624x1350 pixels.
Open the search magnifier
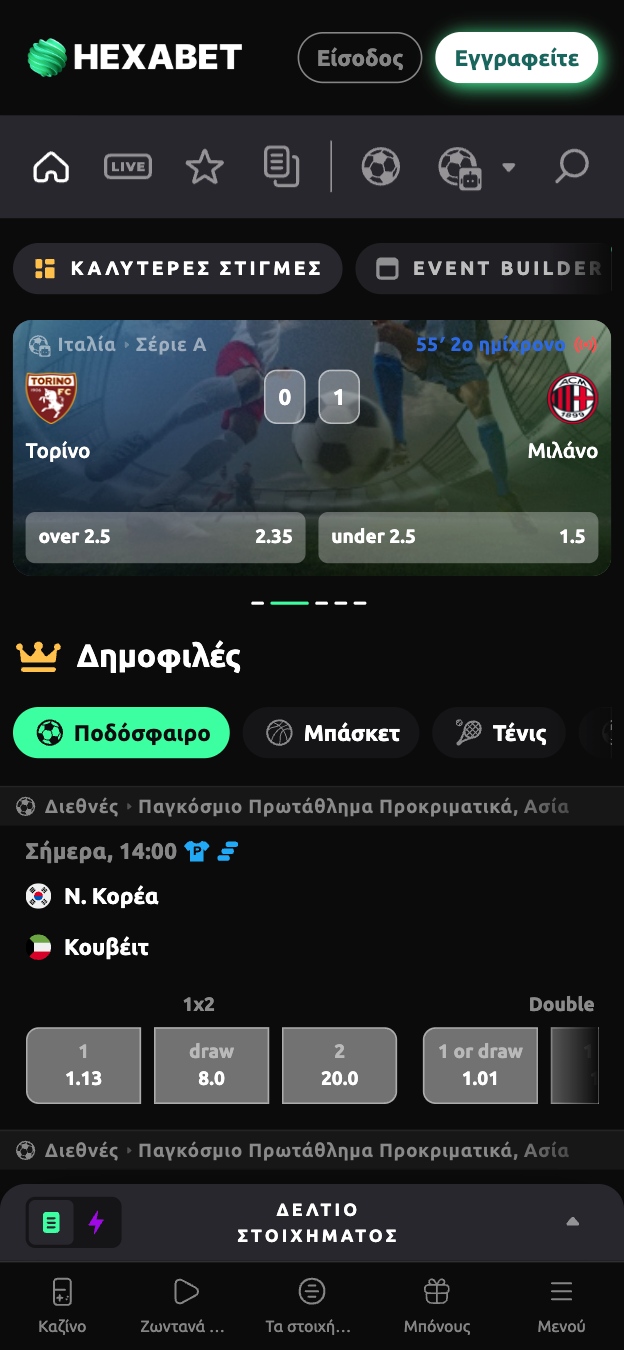pos(571,167)
